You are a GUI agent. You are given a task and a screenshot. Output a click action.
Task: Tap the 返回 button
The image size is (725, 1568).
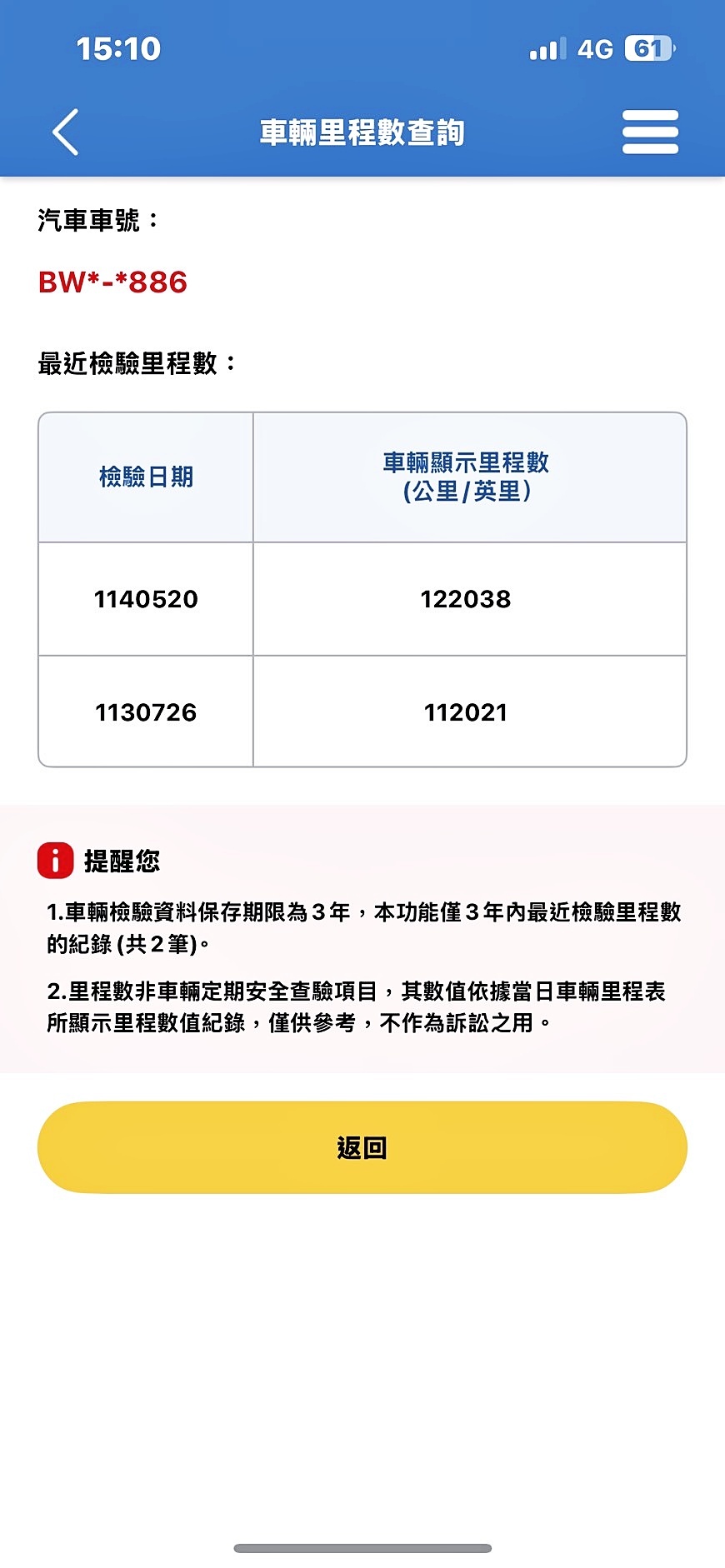(x=362, y=1146)
